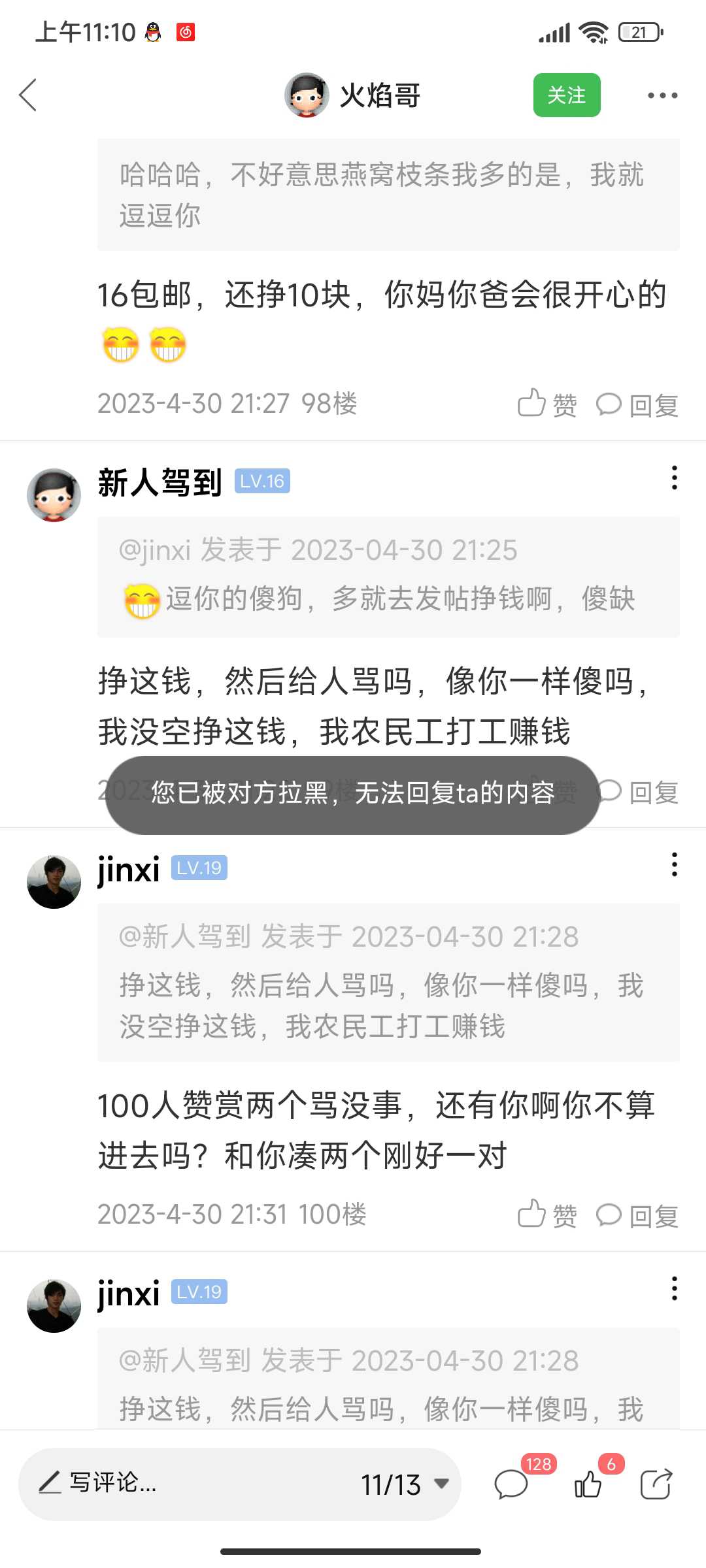This screenshot has width=706, height=1568.
Task: Share this post via bottom share icon
Action: coord(656,1484)
